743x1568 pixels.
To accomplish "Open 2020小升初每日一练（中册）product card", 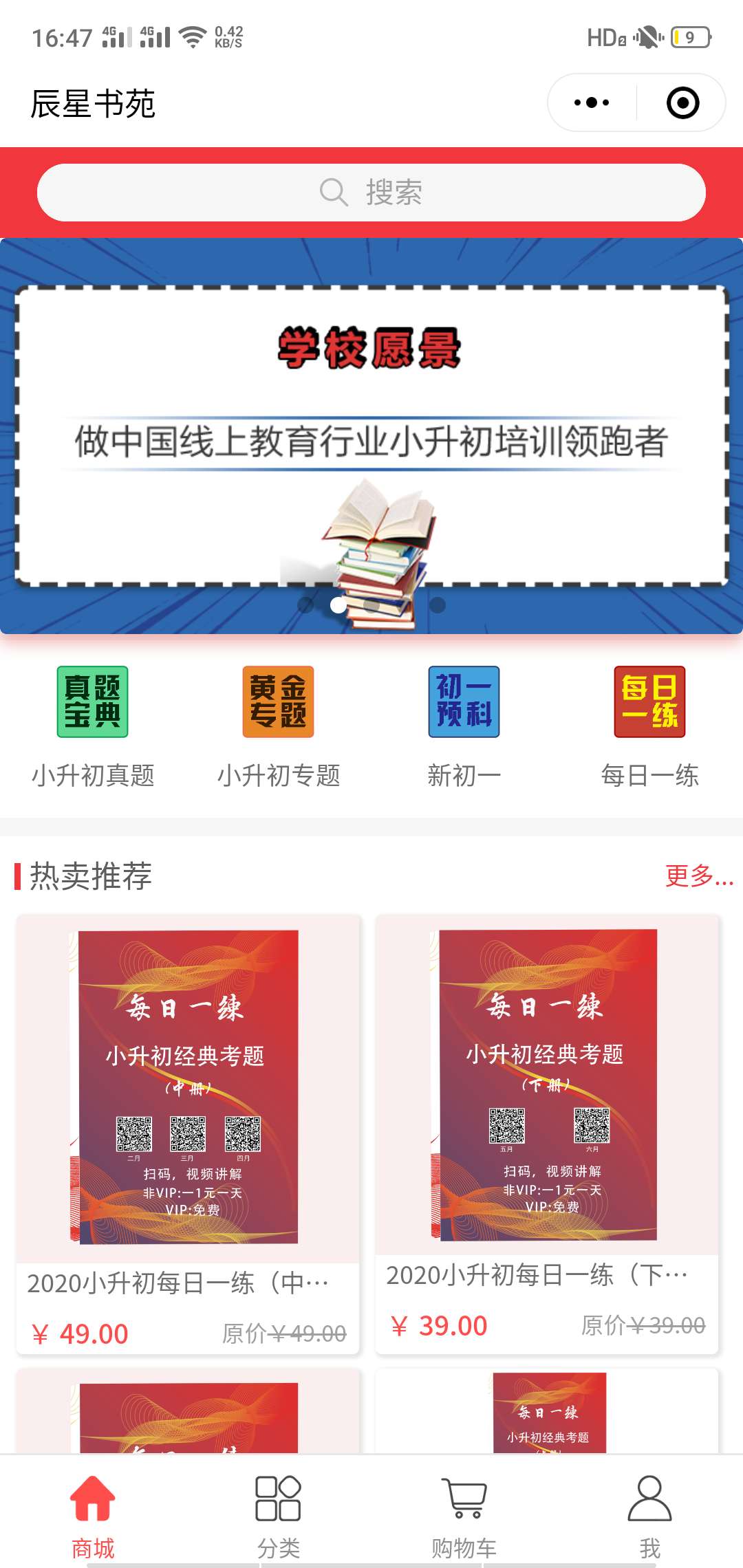I will [x=188, y=1135].
